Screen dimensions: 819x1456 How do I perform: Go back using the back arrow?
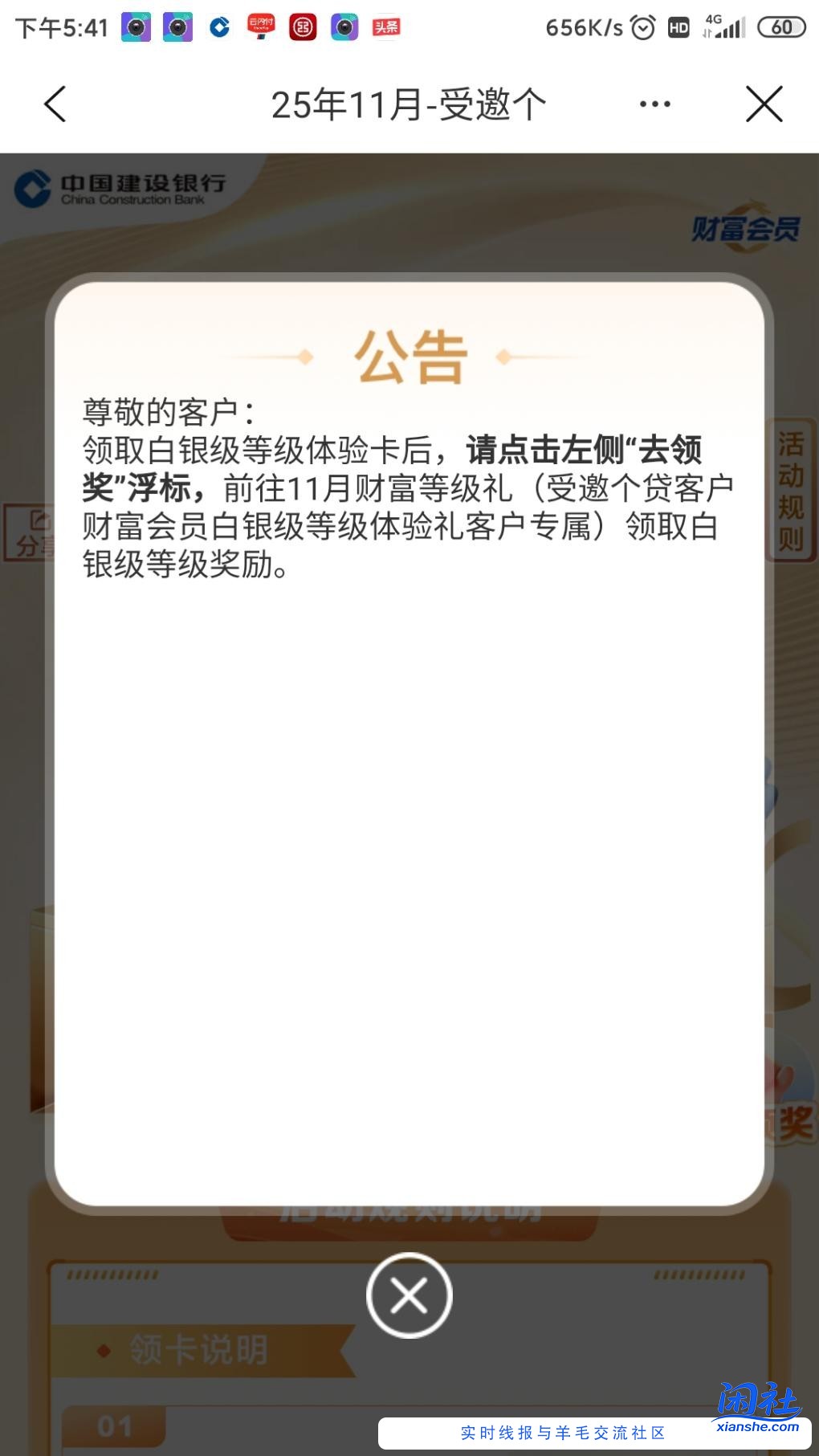point(55,104)
